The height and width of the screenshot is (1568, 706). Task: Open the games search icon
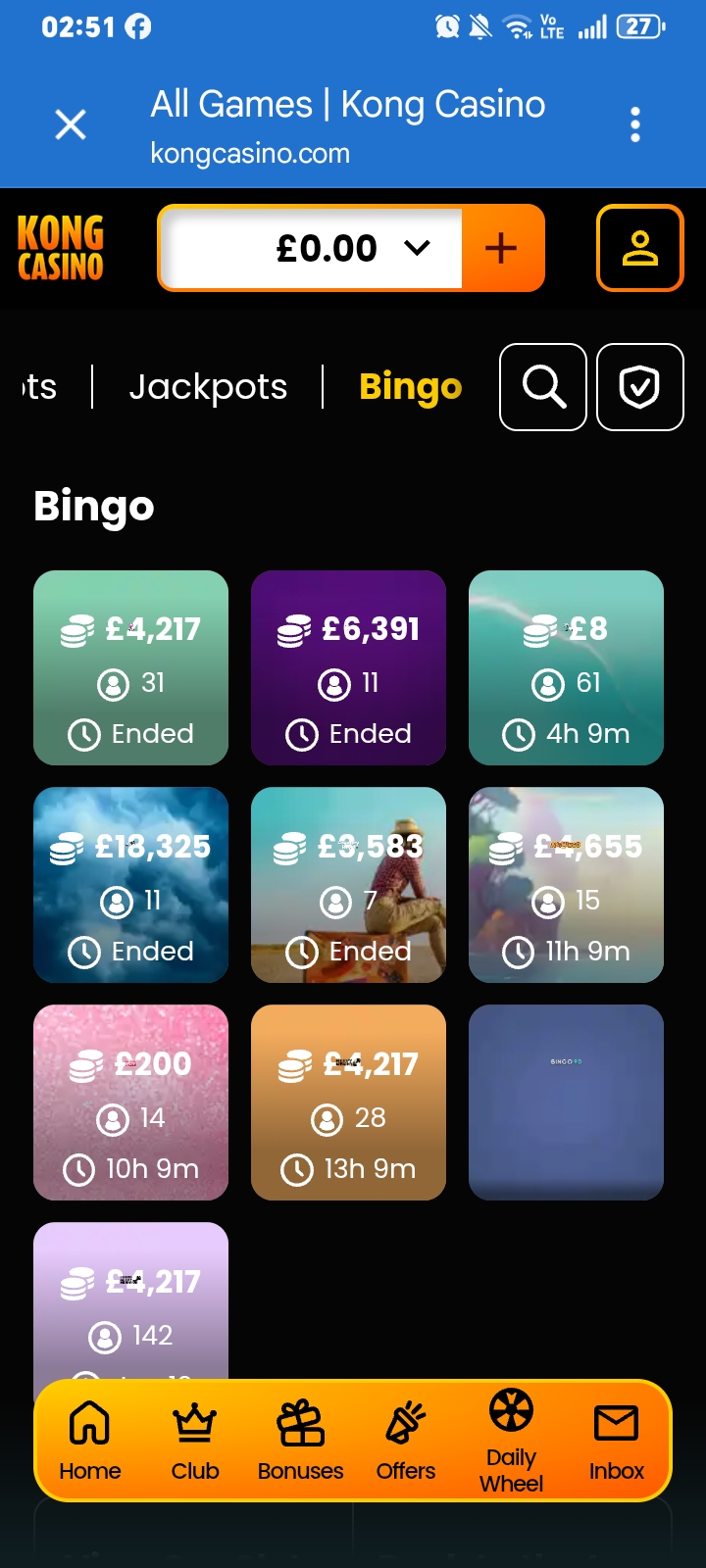[543, 387]
